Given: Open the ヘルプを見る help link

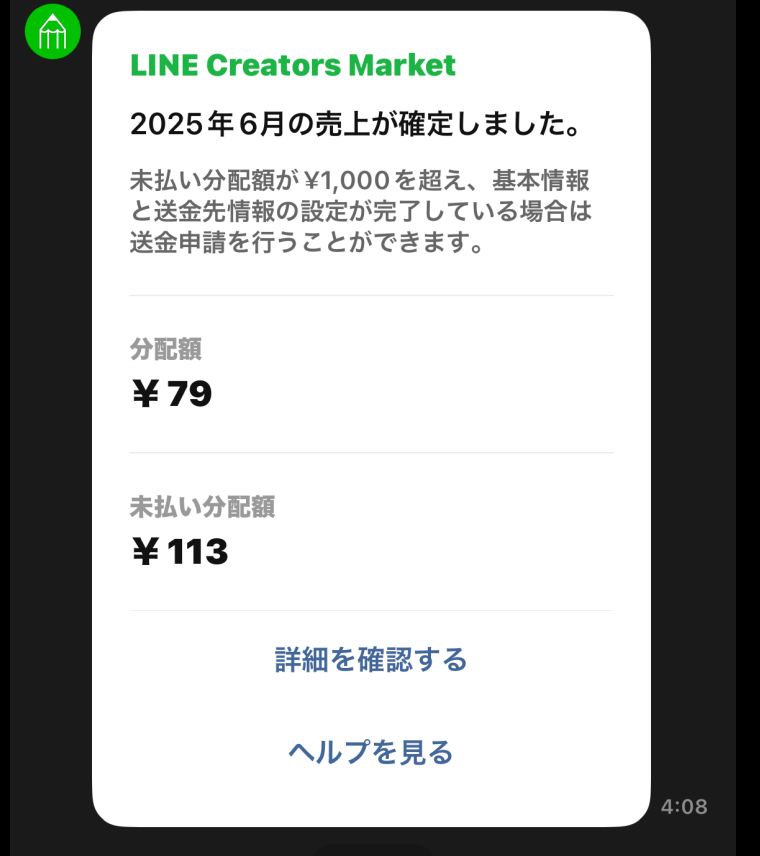Looking at the screenshot, I should (371, 752).
